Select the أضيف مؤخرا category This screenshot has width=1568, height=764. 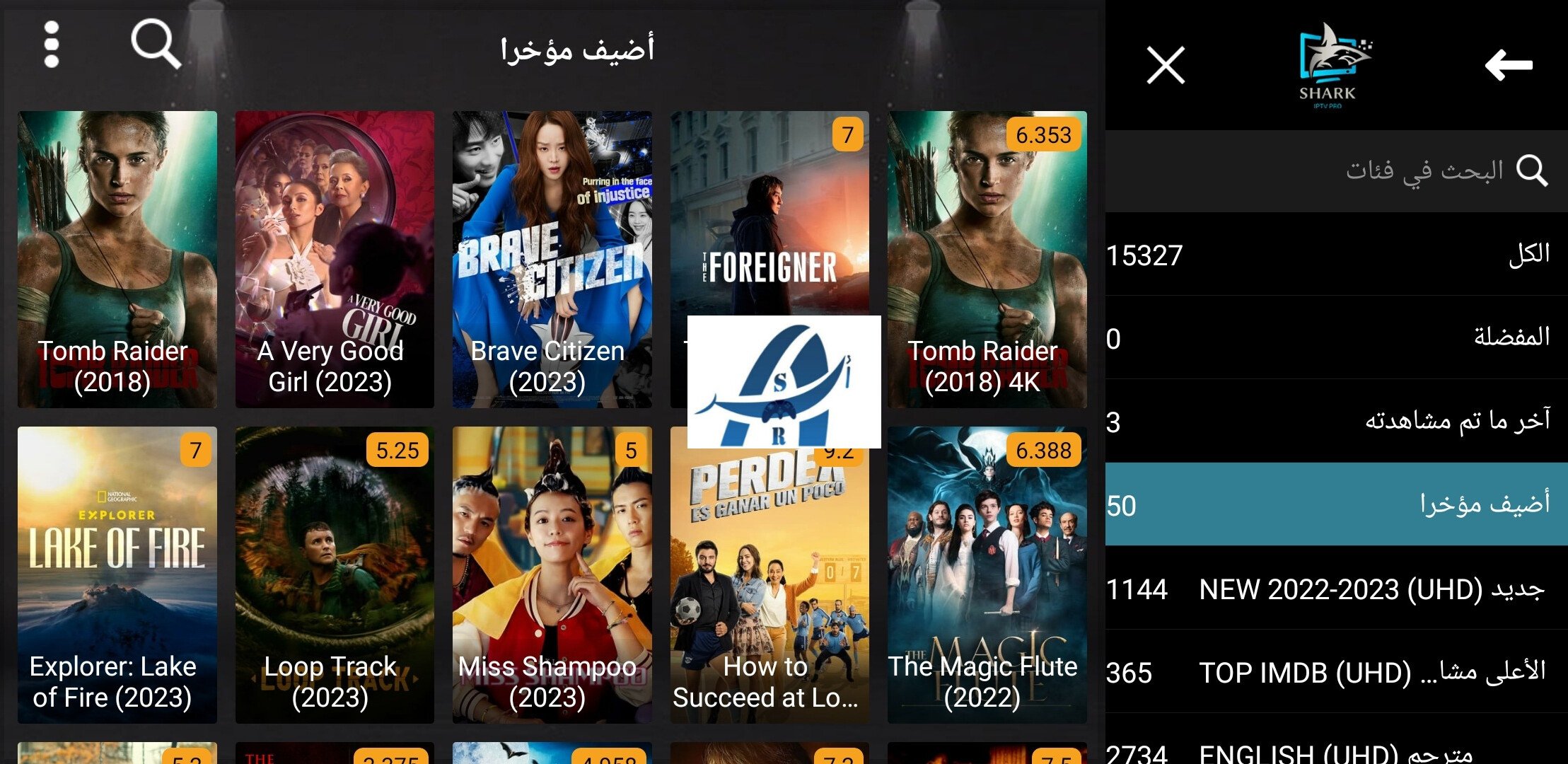(1335, 504)
